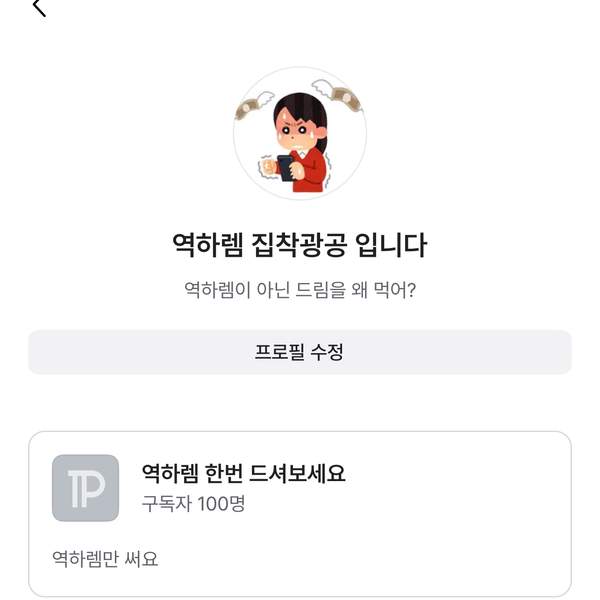Open the 역하렘 한번 드셔보세요 channel card
The image size is (600, 600).
(x=300, y=513)
